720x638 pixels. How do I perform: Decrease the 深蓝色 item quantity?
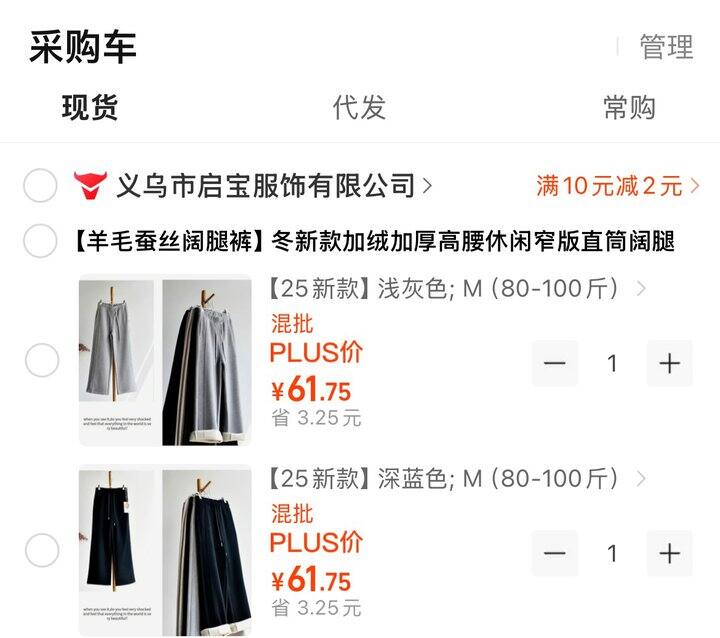[x=555, y=553]
